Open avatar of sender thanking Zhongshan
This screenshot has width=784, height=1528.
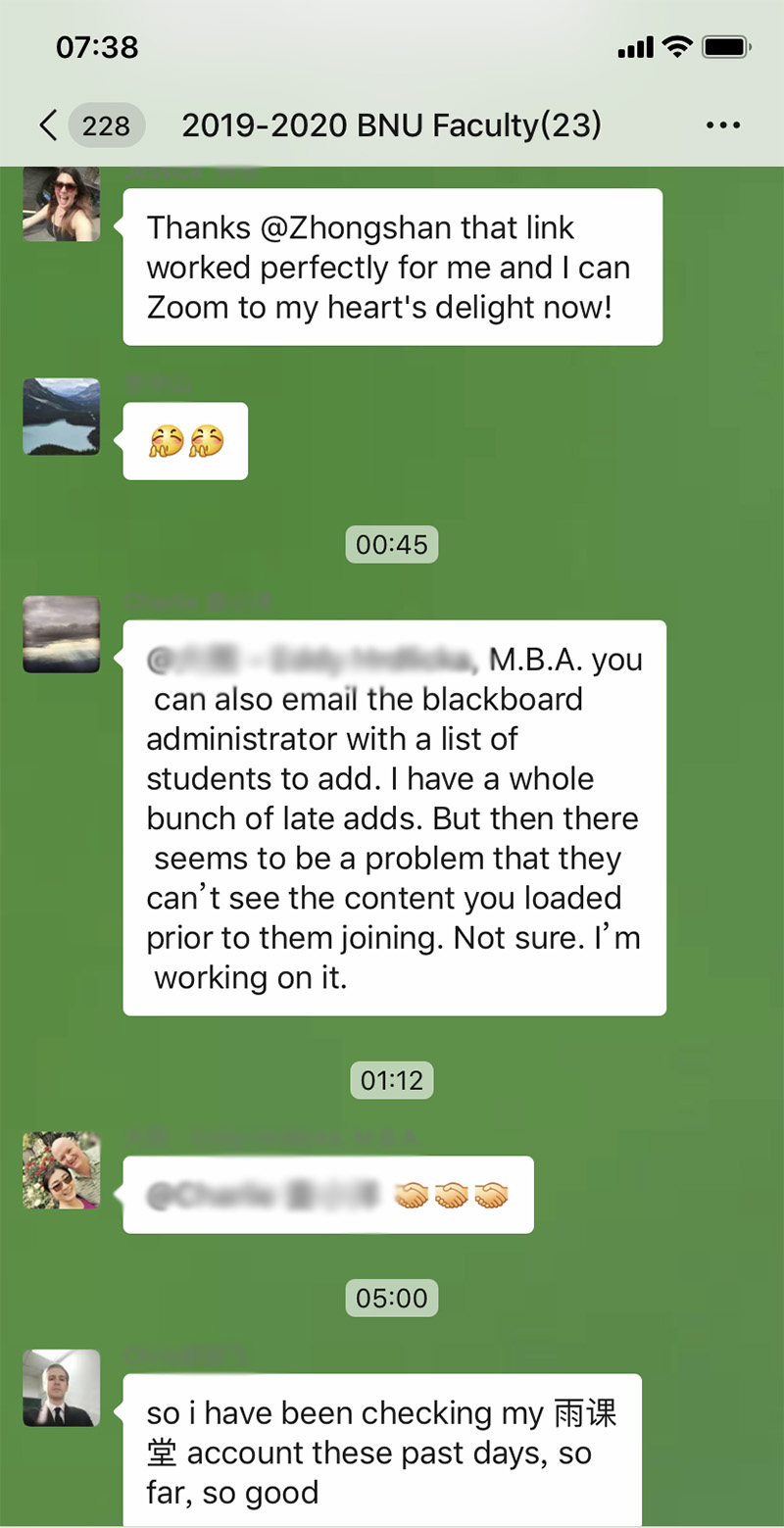[x=61, y=203]
